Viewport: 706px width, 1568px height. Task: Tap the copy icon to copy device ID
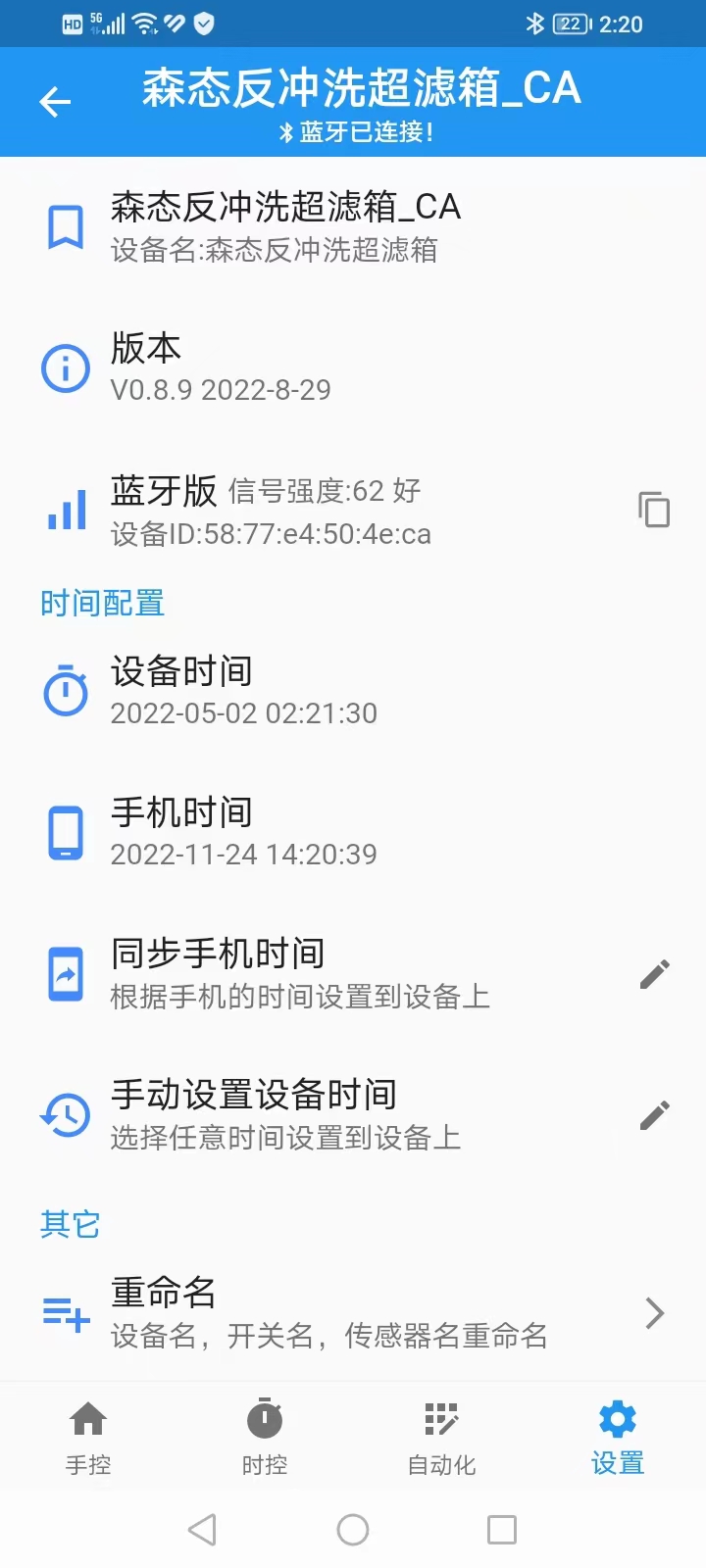(654, 510)
